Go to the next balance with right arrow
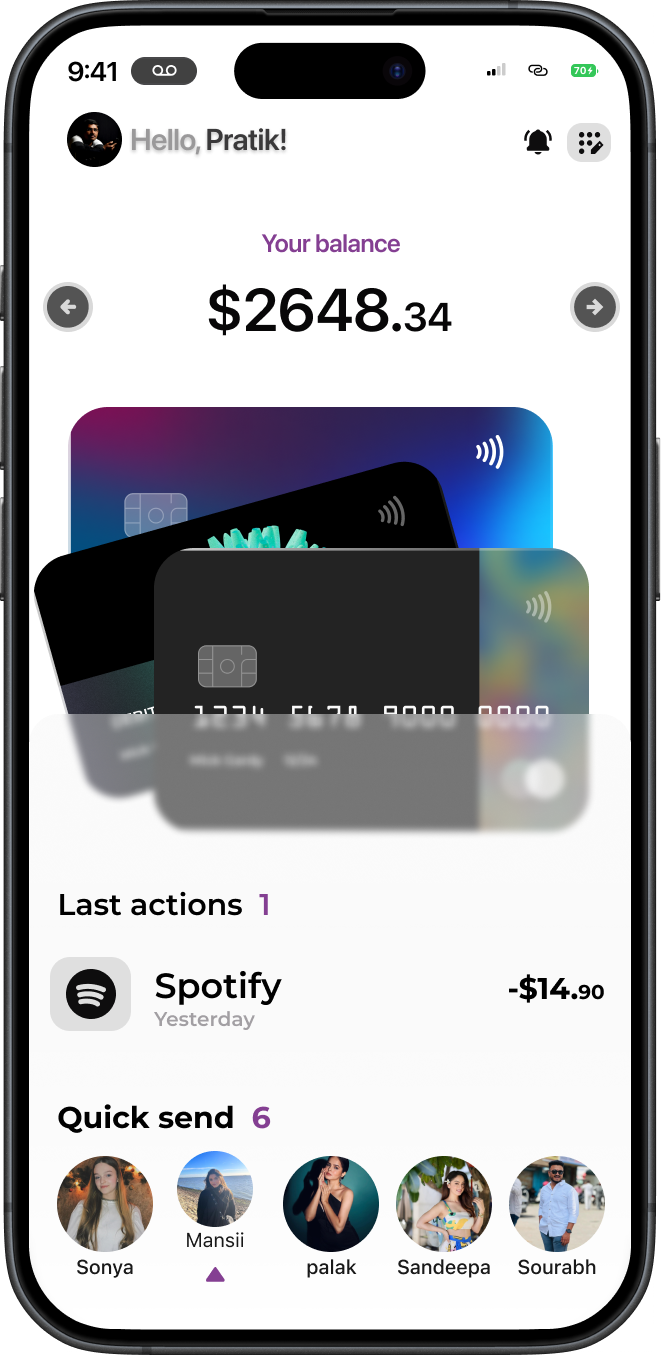 (595, 307)
